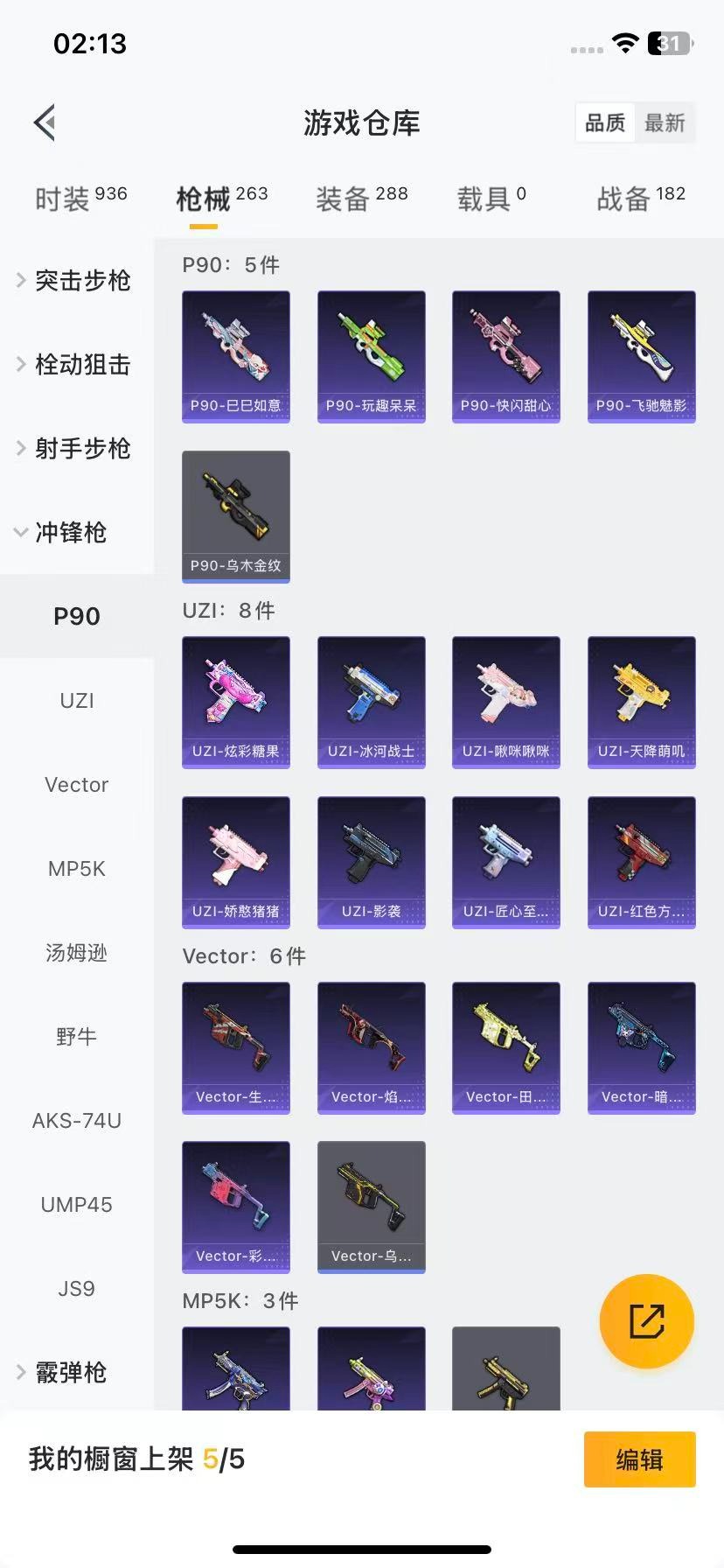Sort items by 品质 quality
724x1568 pixels.
[x=604, y=123]
